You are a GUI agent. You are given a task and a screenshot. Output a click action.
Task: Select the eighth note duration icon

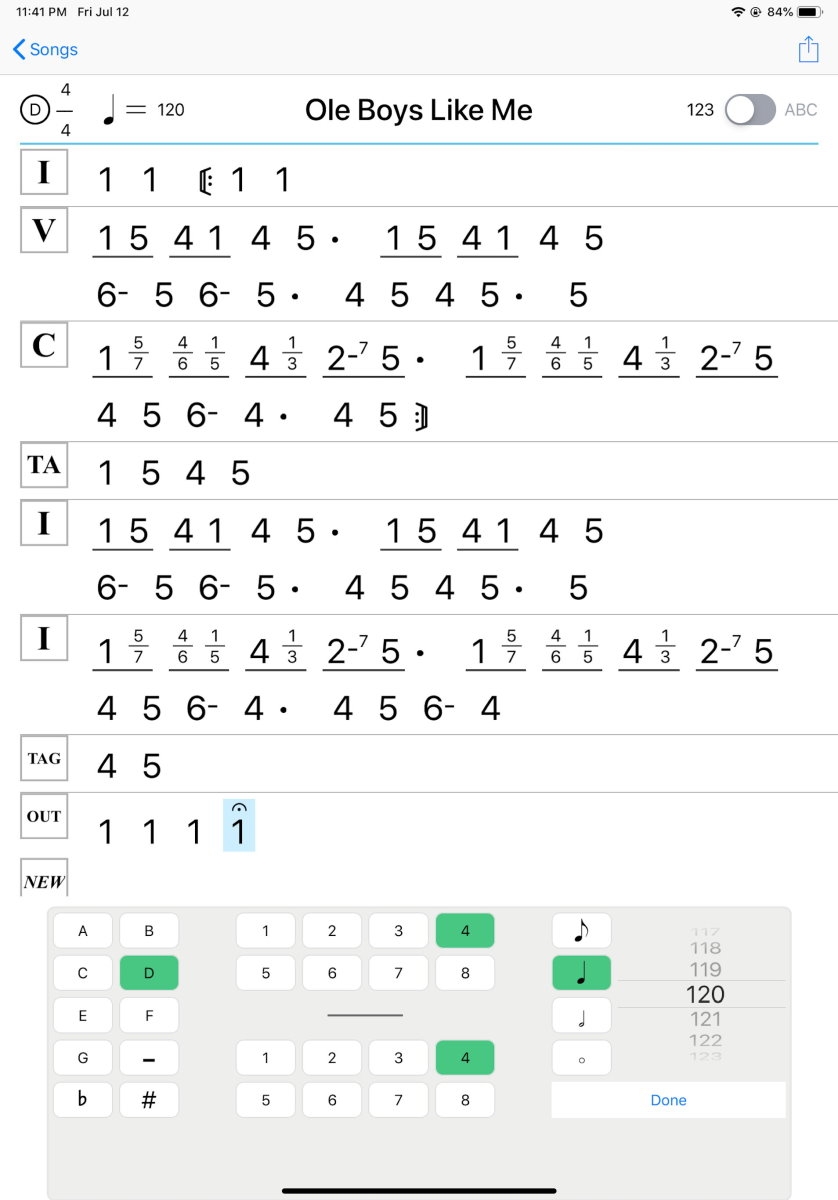[x=581, y=930]
